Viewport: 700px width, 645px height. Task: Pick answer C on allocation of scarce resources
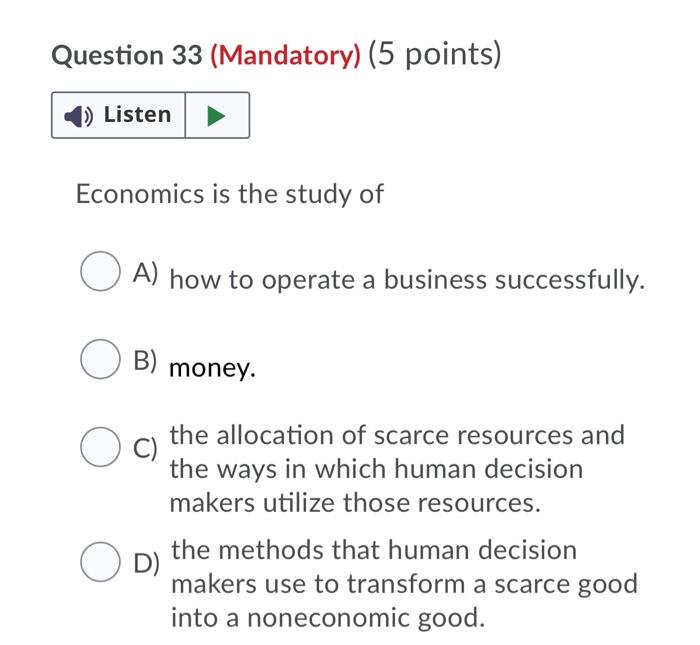100,447
